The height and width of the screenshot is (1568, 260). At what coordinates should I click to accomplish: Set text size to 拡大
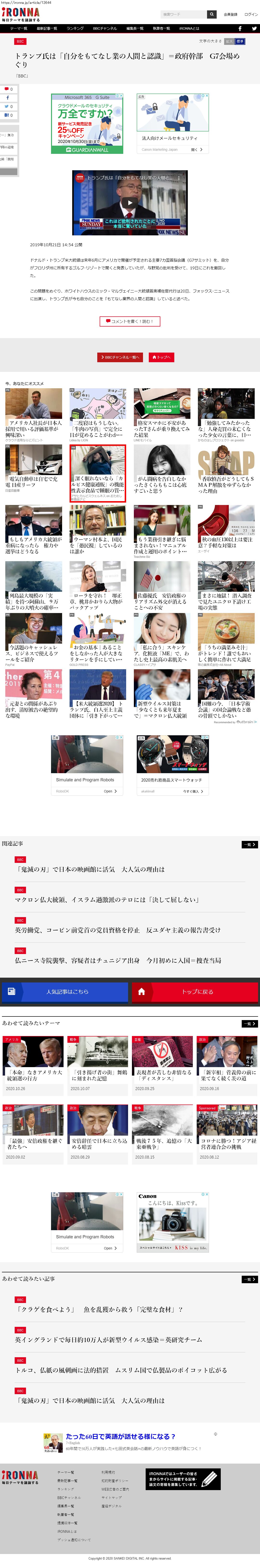pos(229,41)
